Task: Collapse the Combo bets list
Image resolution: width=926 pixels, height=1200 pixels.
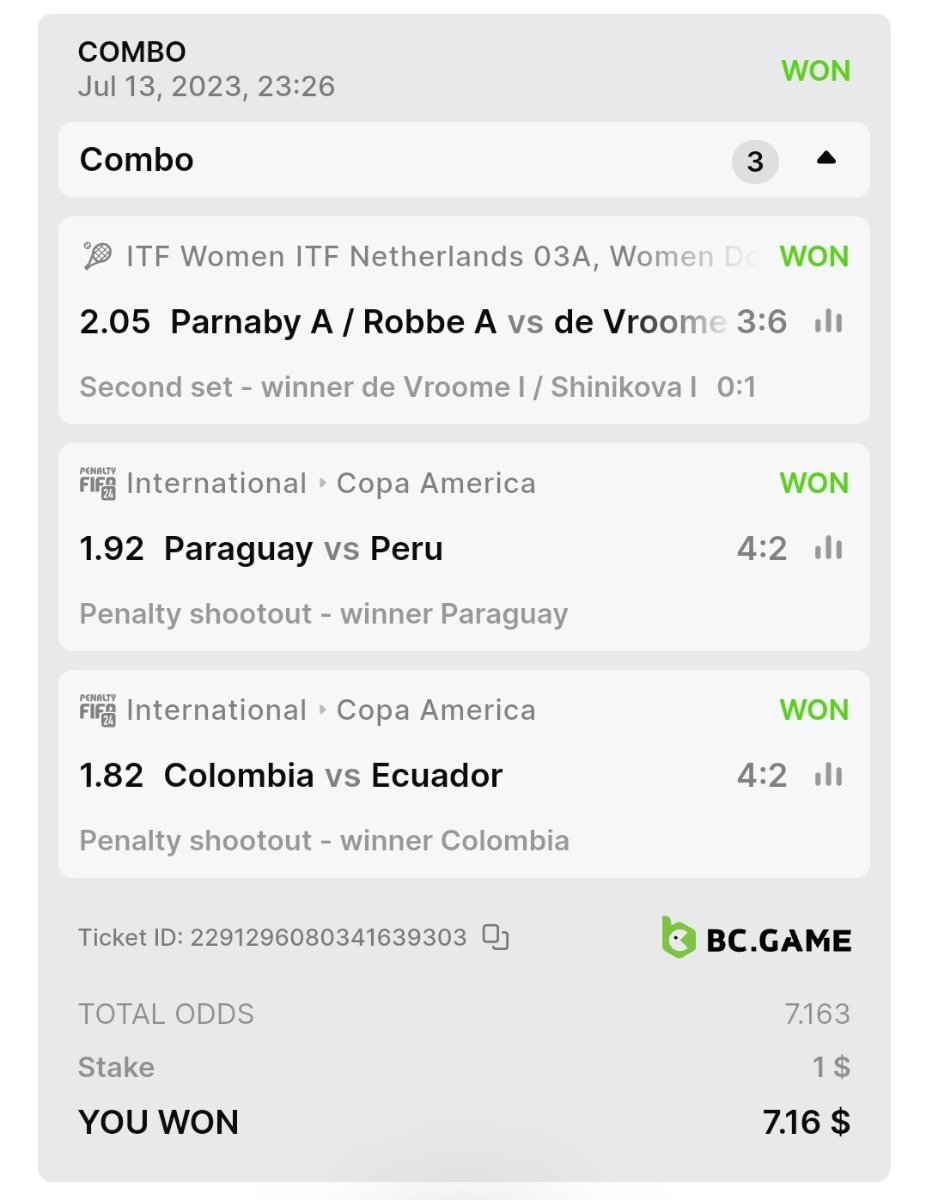Action: [x=826, y=159]
